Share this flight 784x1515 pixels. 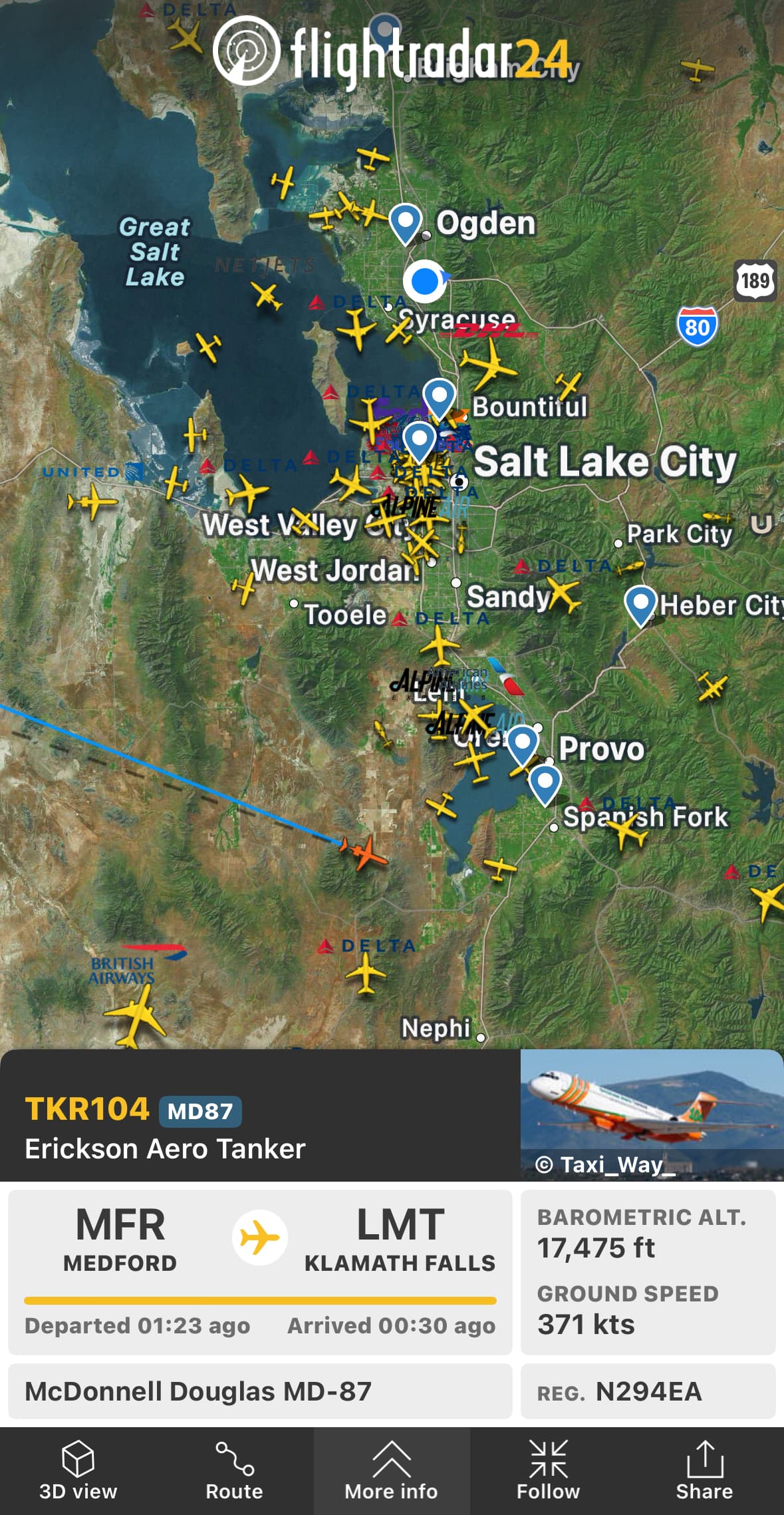[x=704, y=1470]
